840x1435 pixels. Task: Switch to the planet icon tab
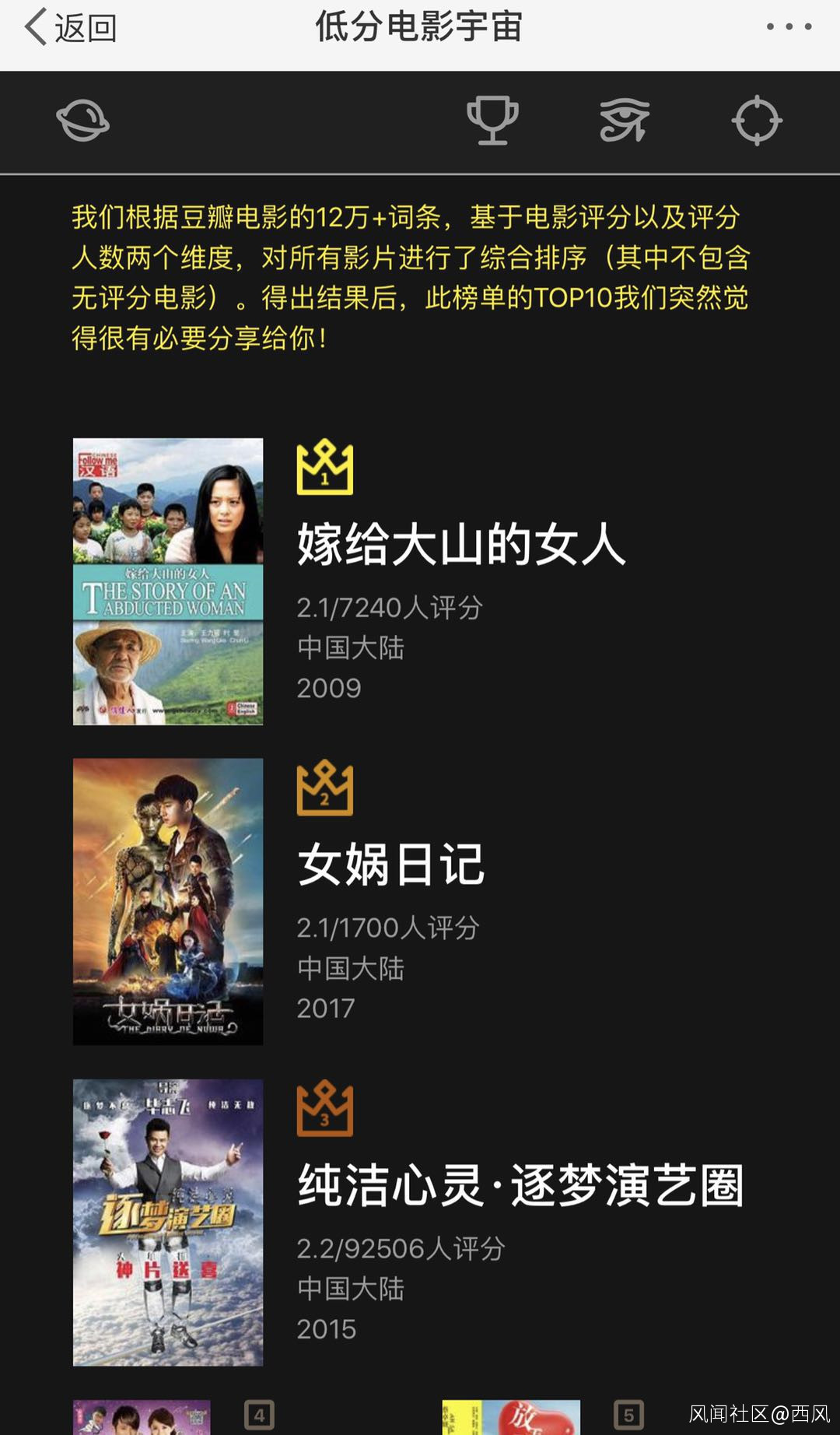pyautogui.click(x=83, y=121)
